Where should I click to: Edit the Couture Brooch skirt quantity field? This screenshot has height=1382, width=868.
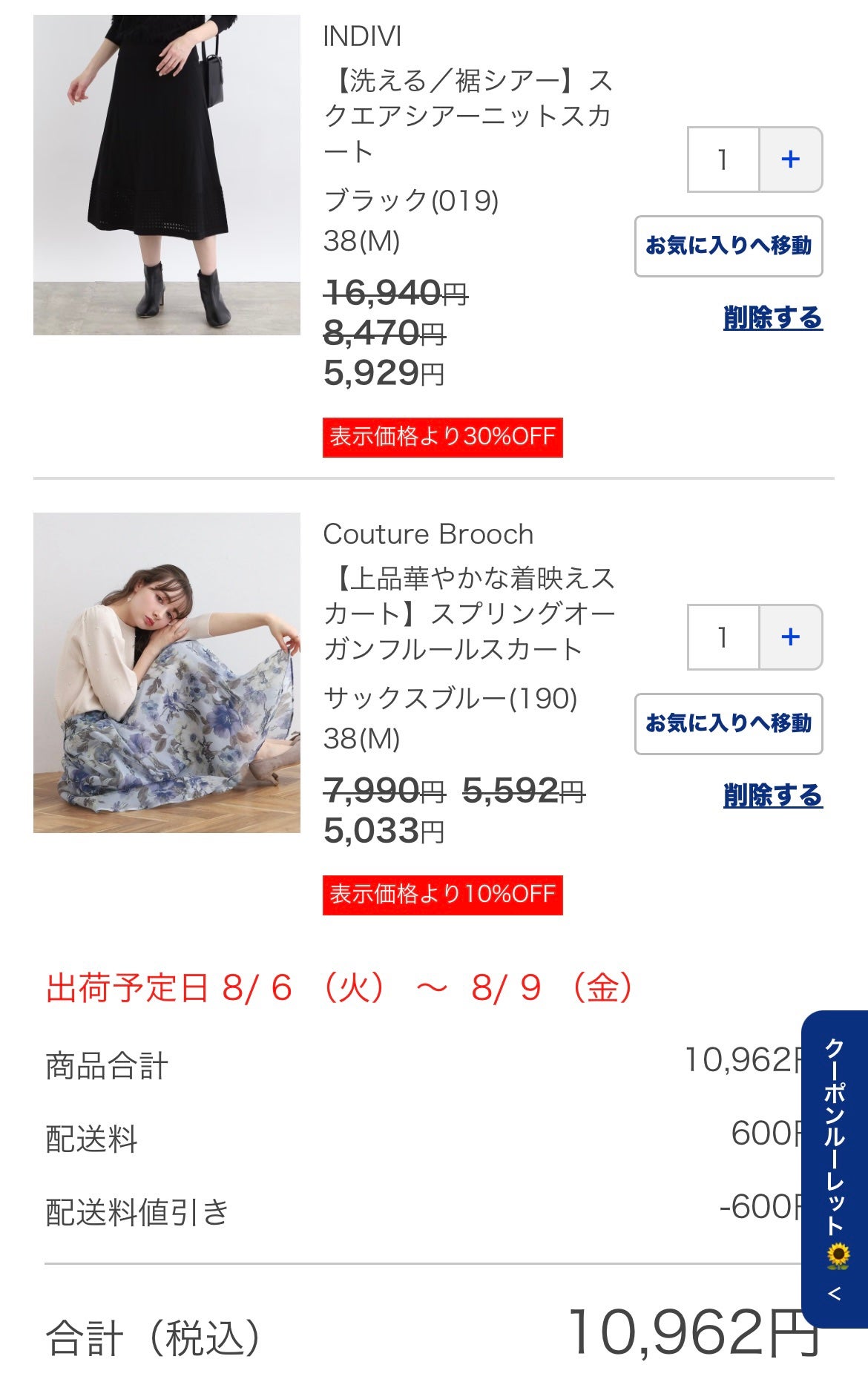coord(723,637)
